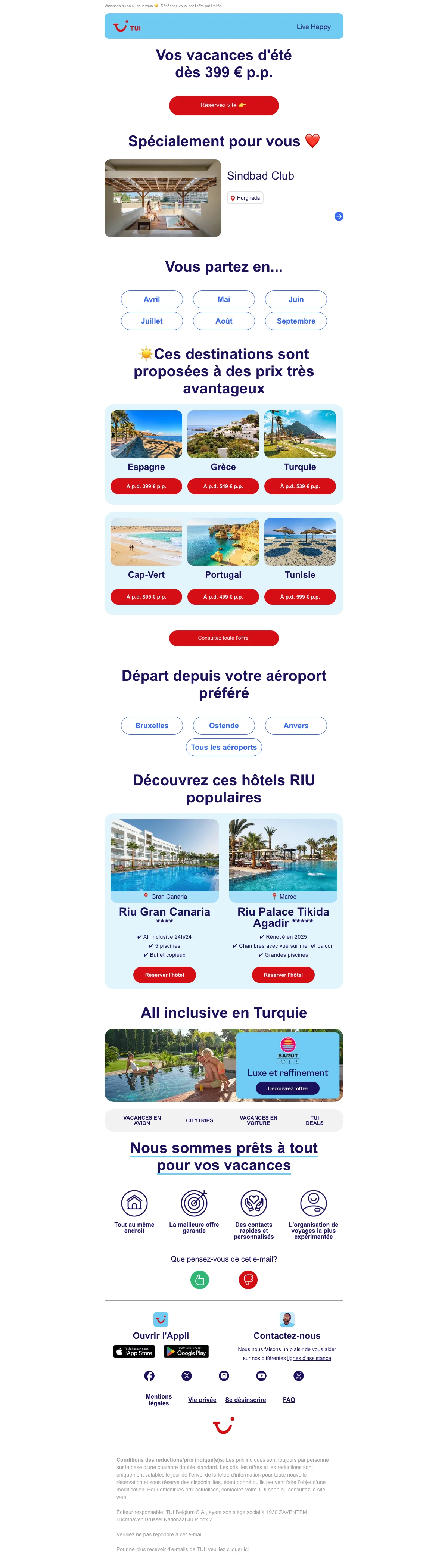Open the Espagne offer from 399 €
This screenshot has width=448, height=1568.
point(146,486)
